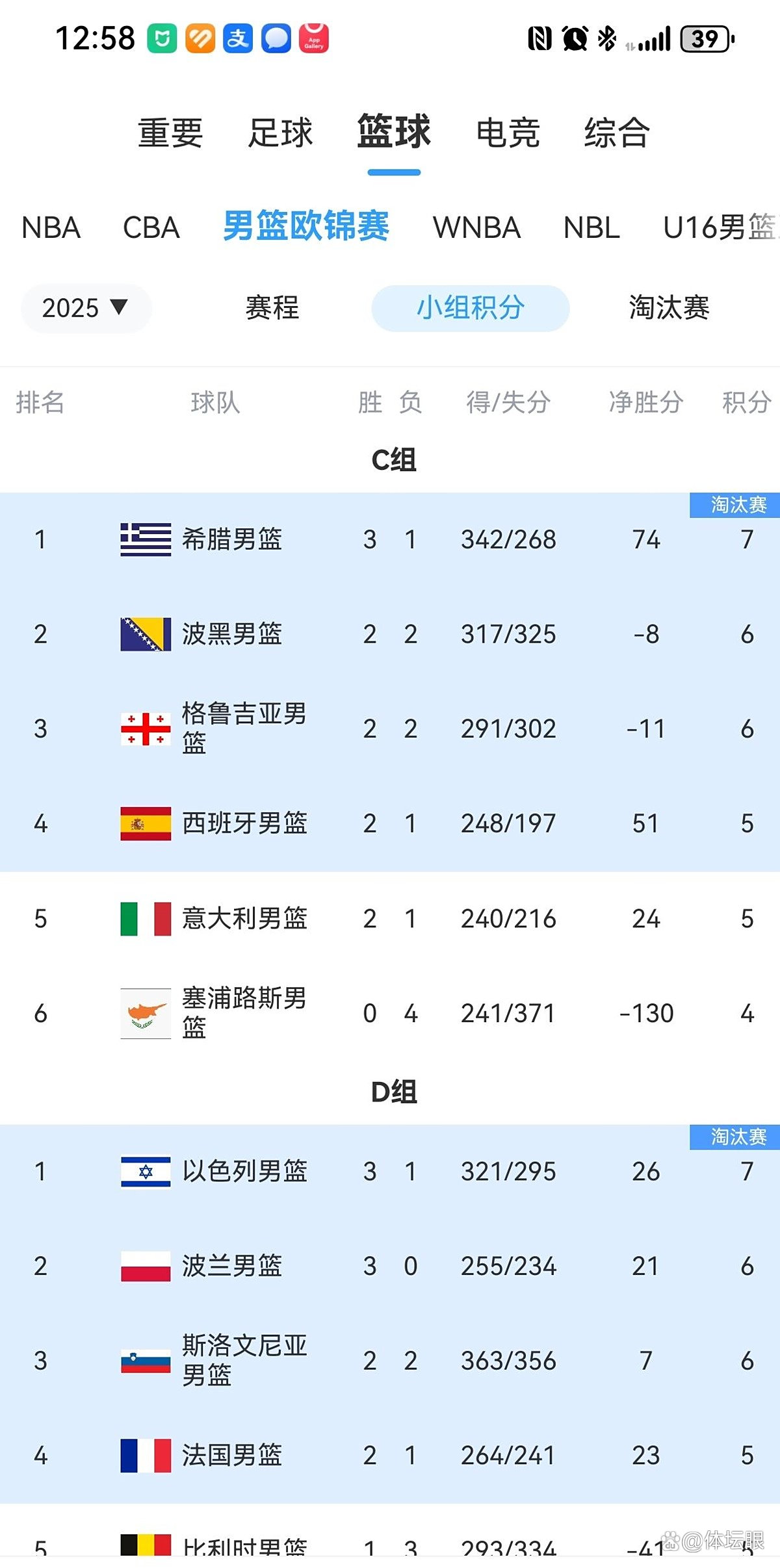Show the 淘汰赛 knockout bracket tab
This screenshot has height=1568, width=780.
669,308
